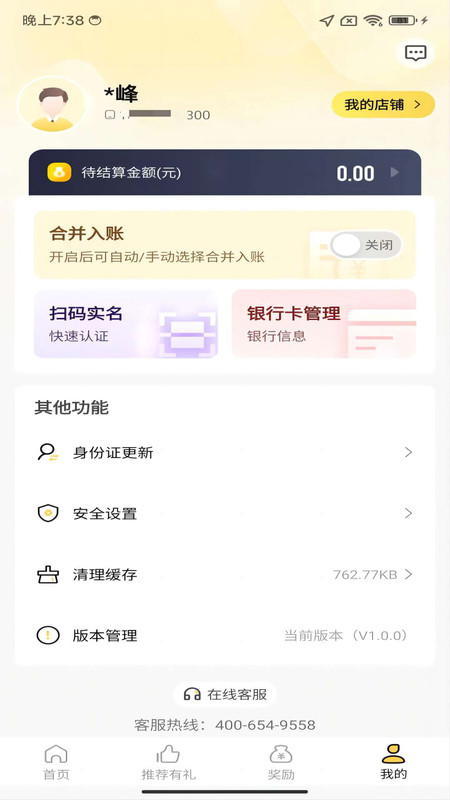
Task: Expand the 待结算金额 arrow
Action: (x=394, y=172)
